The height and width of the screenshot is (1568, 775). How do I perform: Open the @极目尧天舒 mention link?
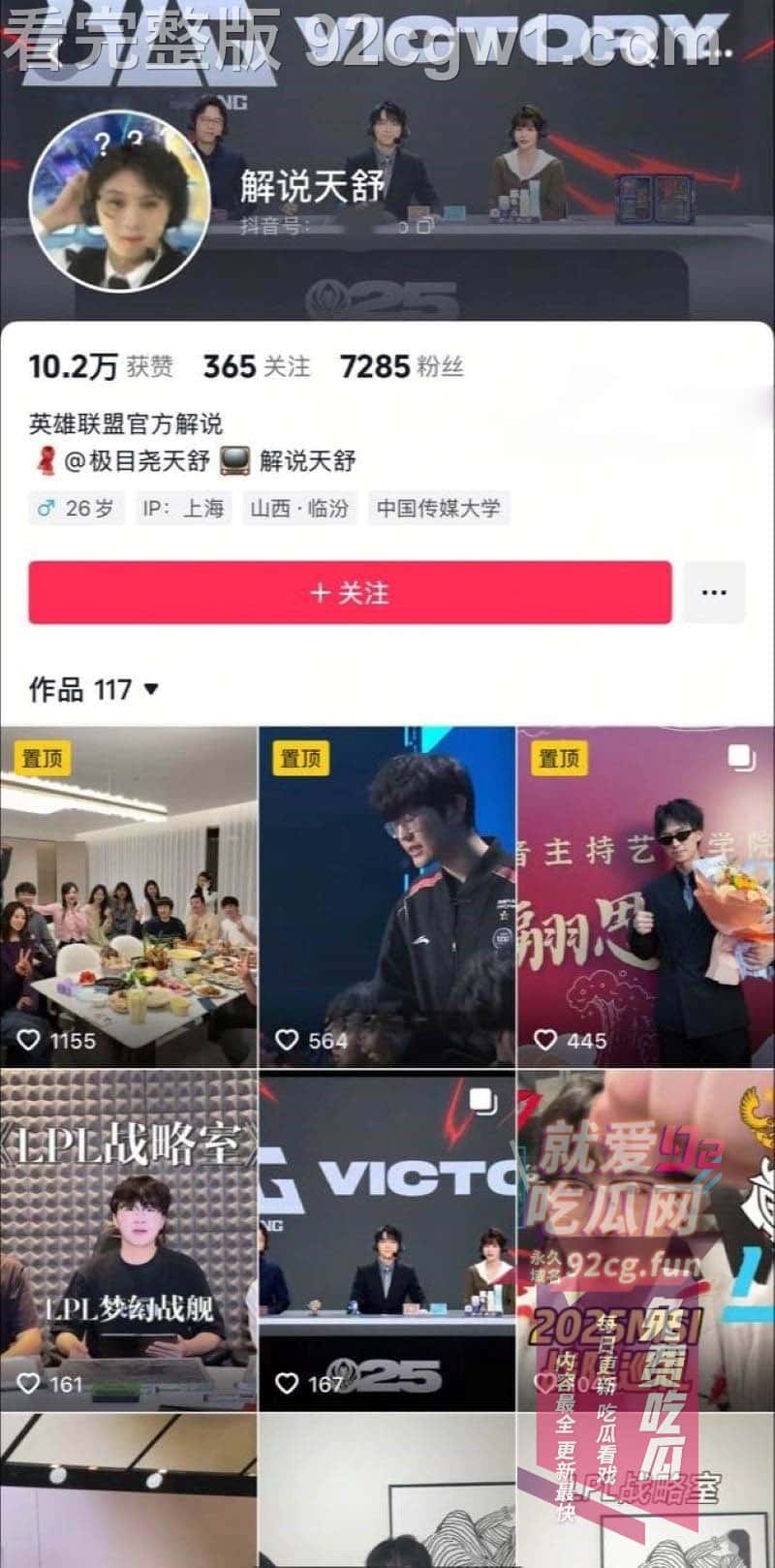pos(137,460)
